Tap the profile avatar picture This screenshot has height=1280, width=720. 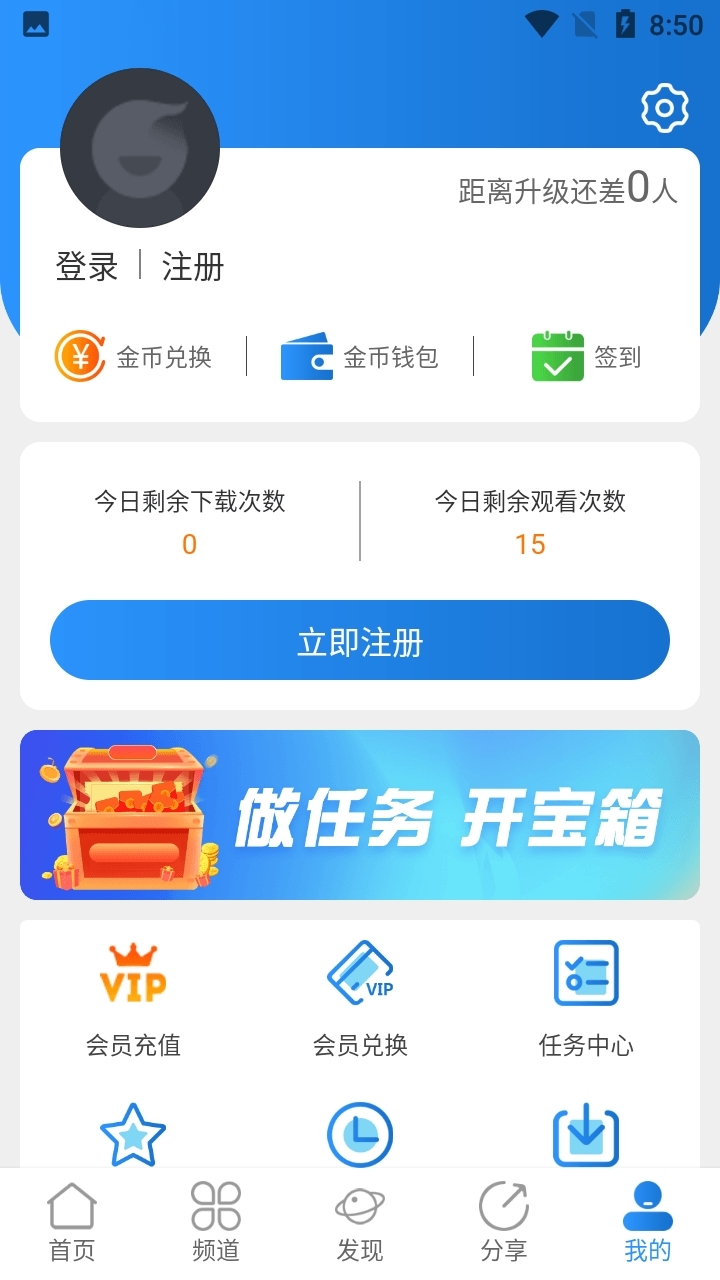coord(140,148)
